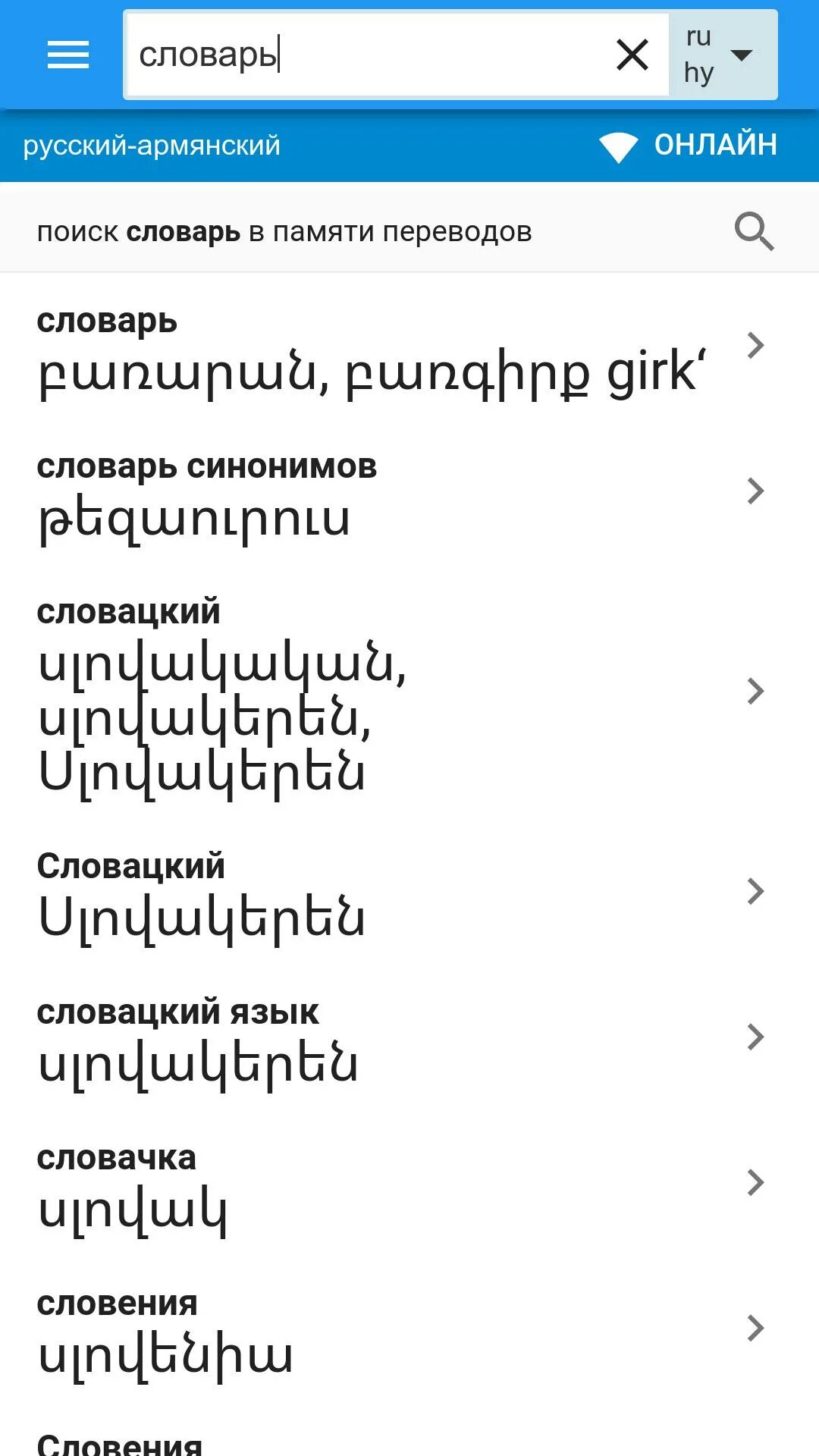
Task: Clear the search text with the X
Action: click(632, 55)
